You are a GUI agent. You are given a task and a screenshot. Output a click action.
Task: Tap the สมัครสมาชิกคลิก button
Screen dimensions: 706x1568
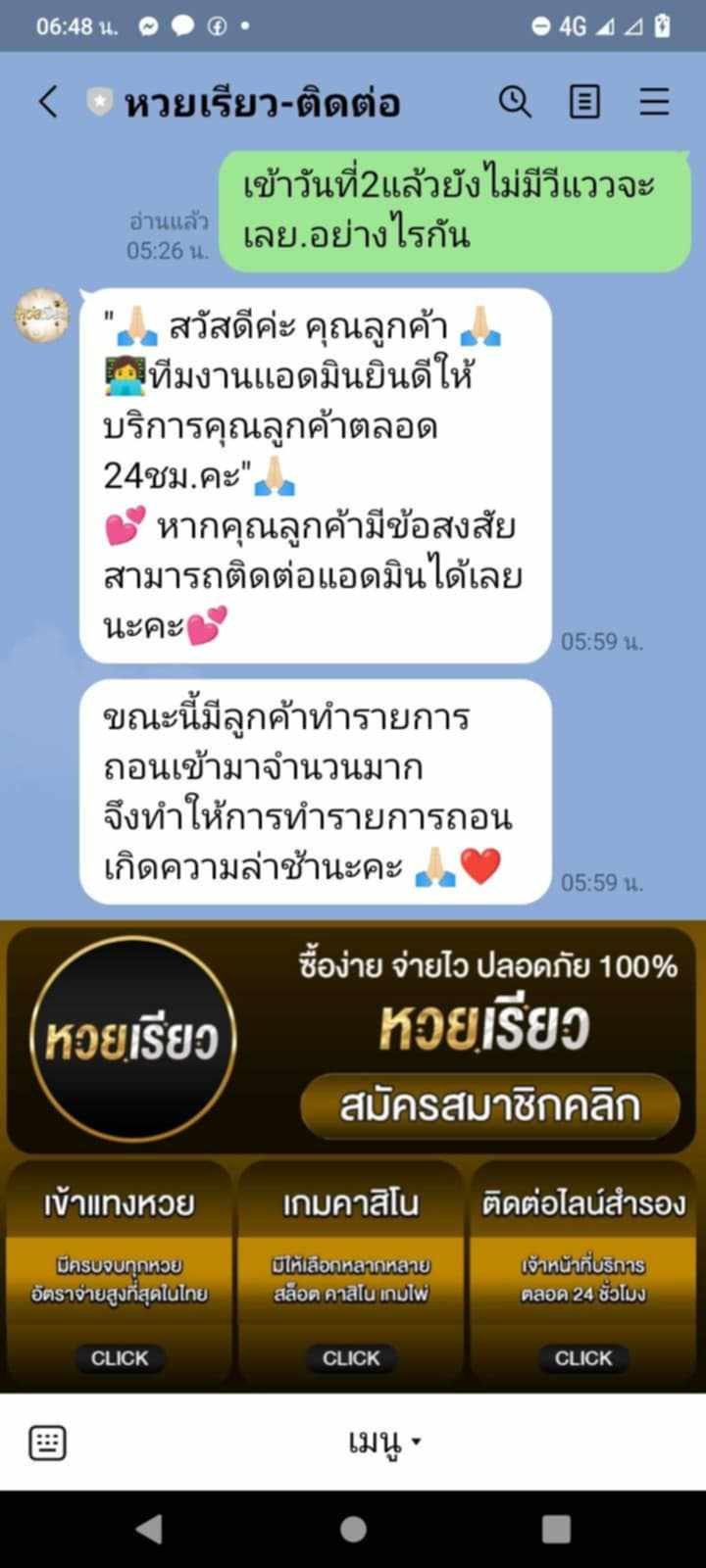(x=489, y=1106)
